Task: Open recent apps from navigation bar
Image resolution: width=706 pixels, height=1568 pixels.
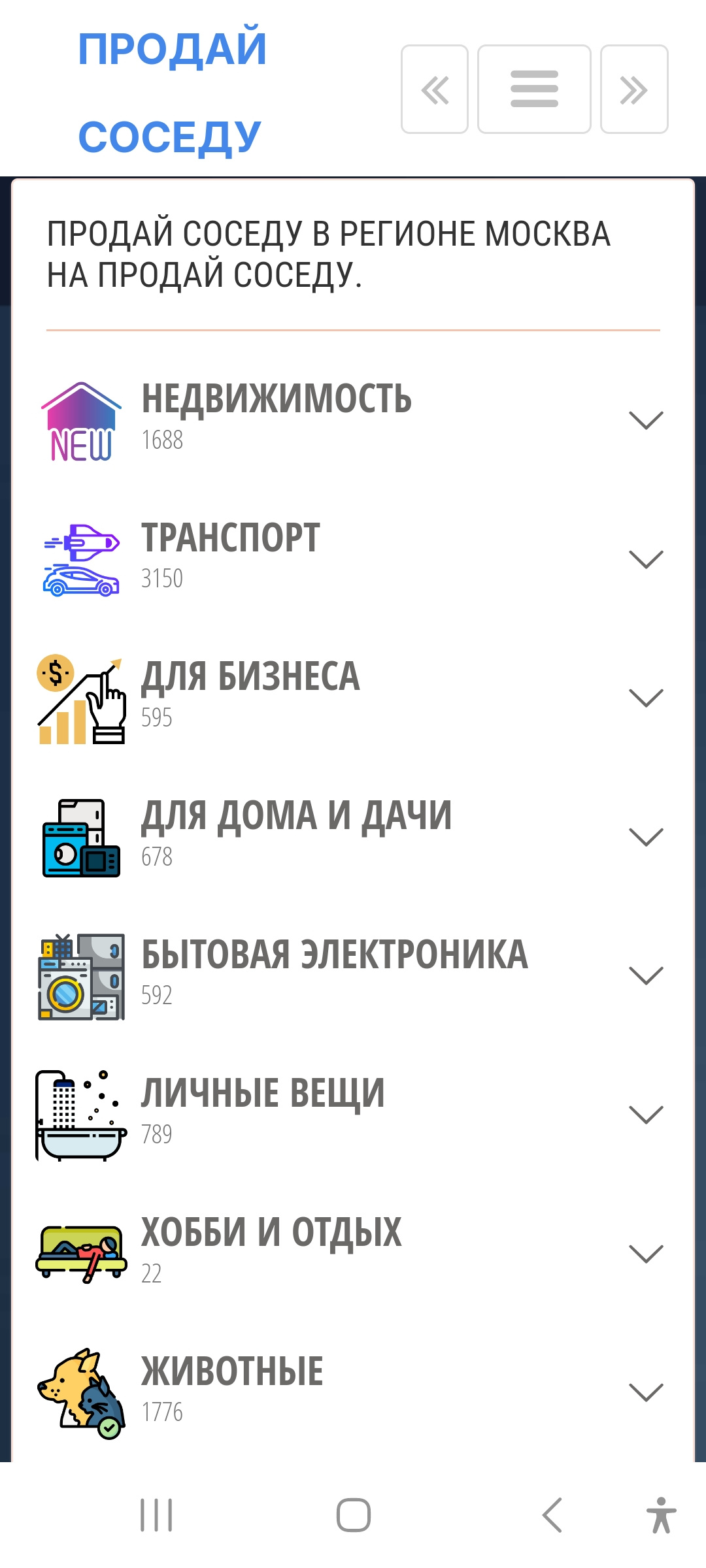Action: [x=157, y=1515]
